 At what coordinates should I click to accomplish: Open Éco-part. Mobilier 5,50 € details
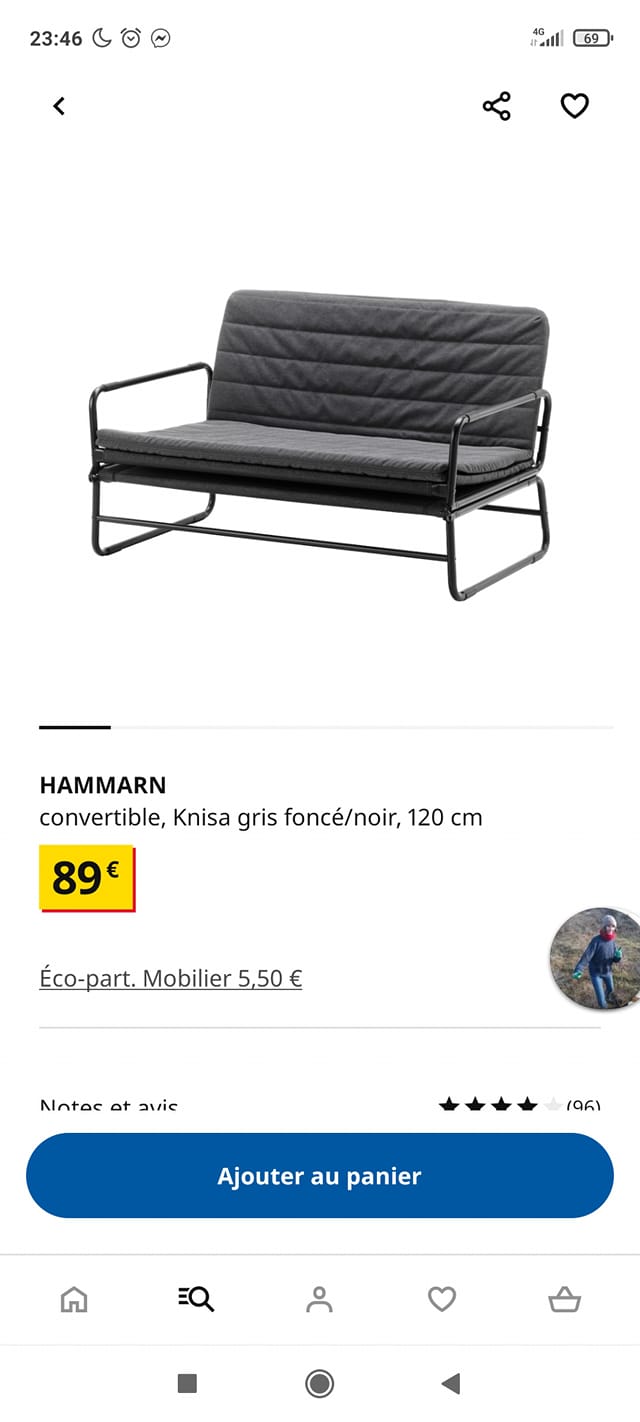coord(171,978)
